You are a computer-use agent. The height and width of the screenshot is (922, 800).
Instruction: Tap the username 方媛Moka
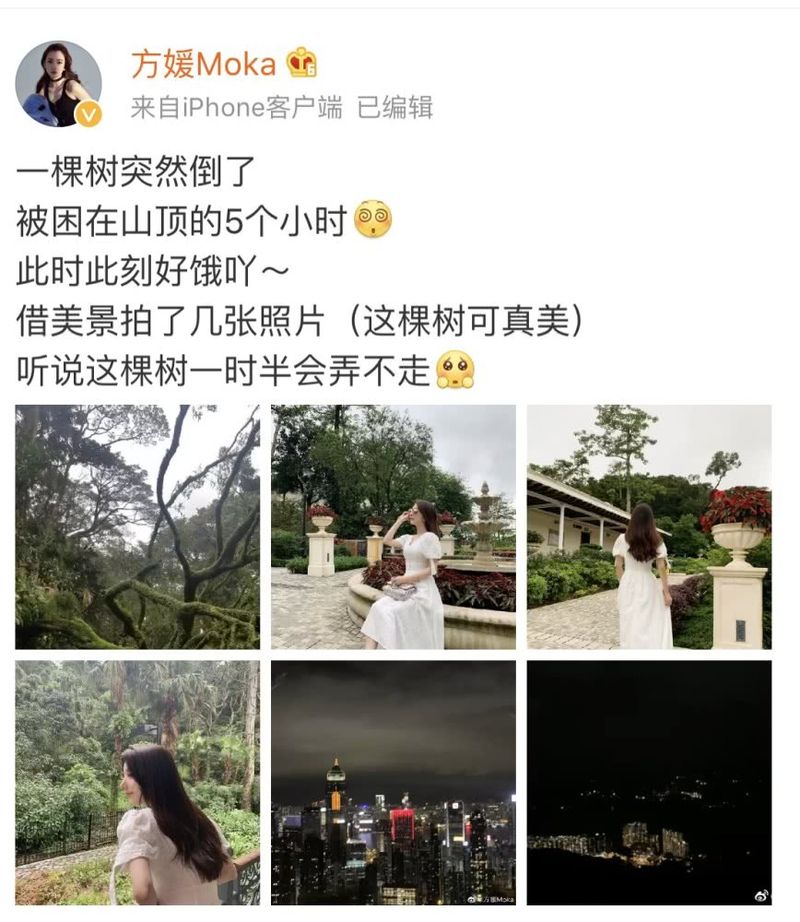[203, 65]
